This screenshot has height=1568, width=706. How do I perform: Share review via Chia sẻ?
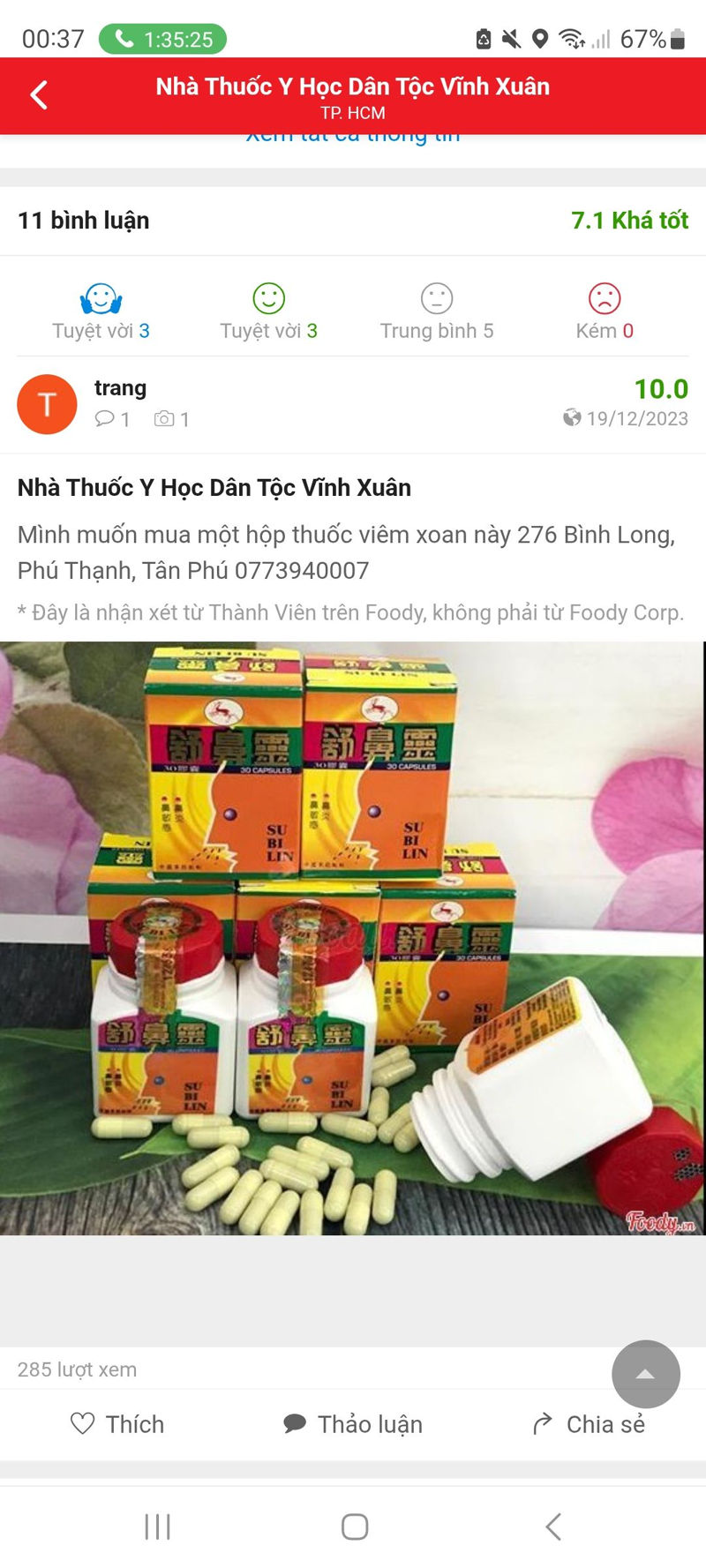[589, 1423]
